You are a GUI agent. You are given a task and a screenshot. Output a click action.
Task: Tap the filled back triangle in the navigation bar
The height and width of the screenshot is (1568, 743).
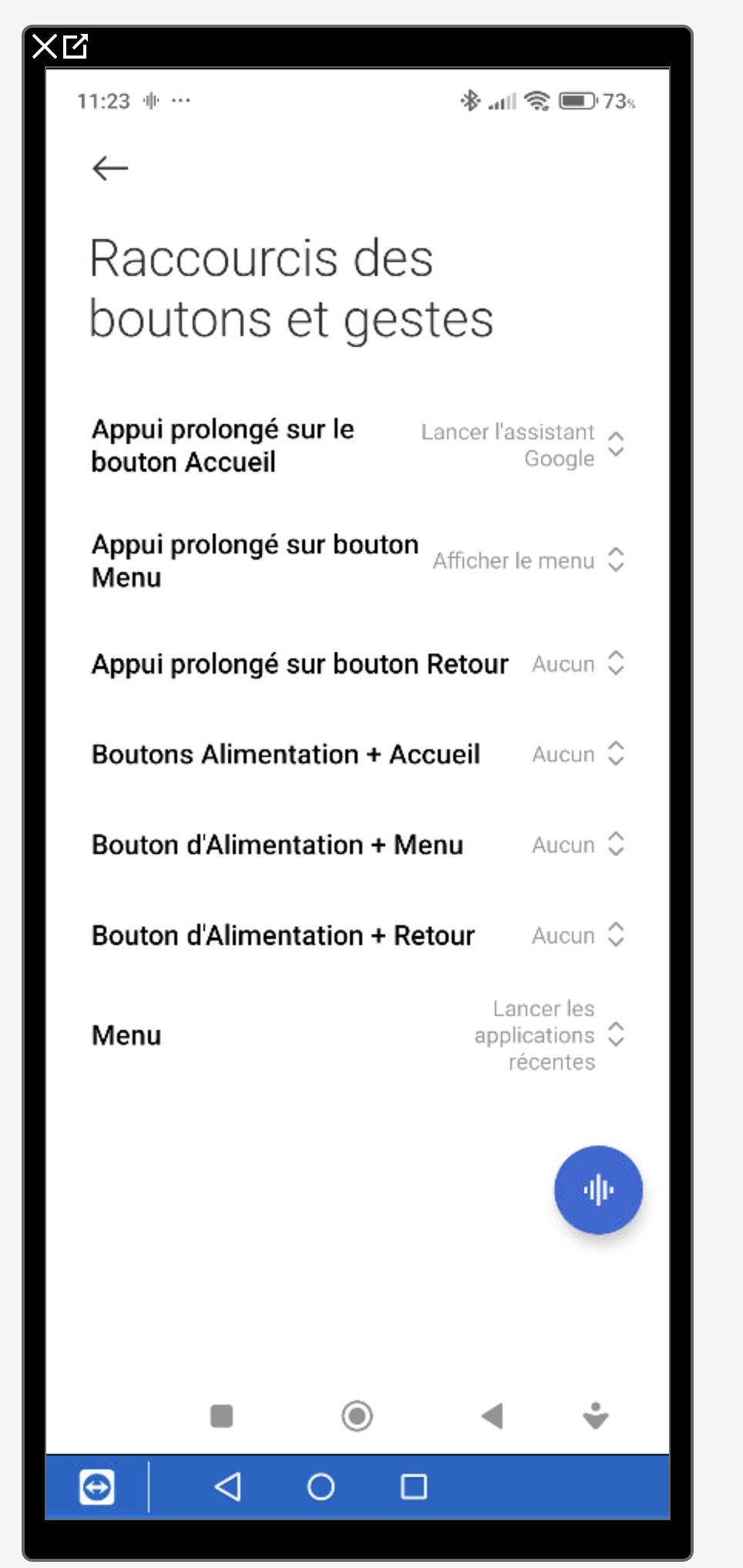pyautogui.click(x=492, y=1416)
